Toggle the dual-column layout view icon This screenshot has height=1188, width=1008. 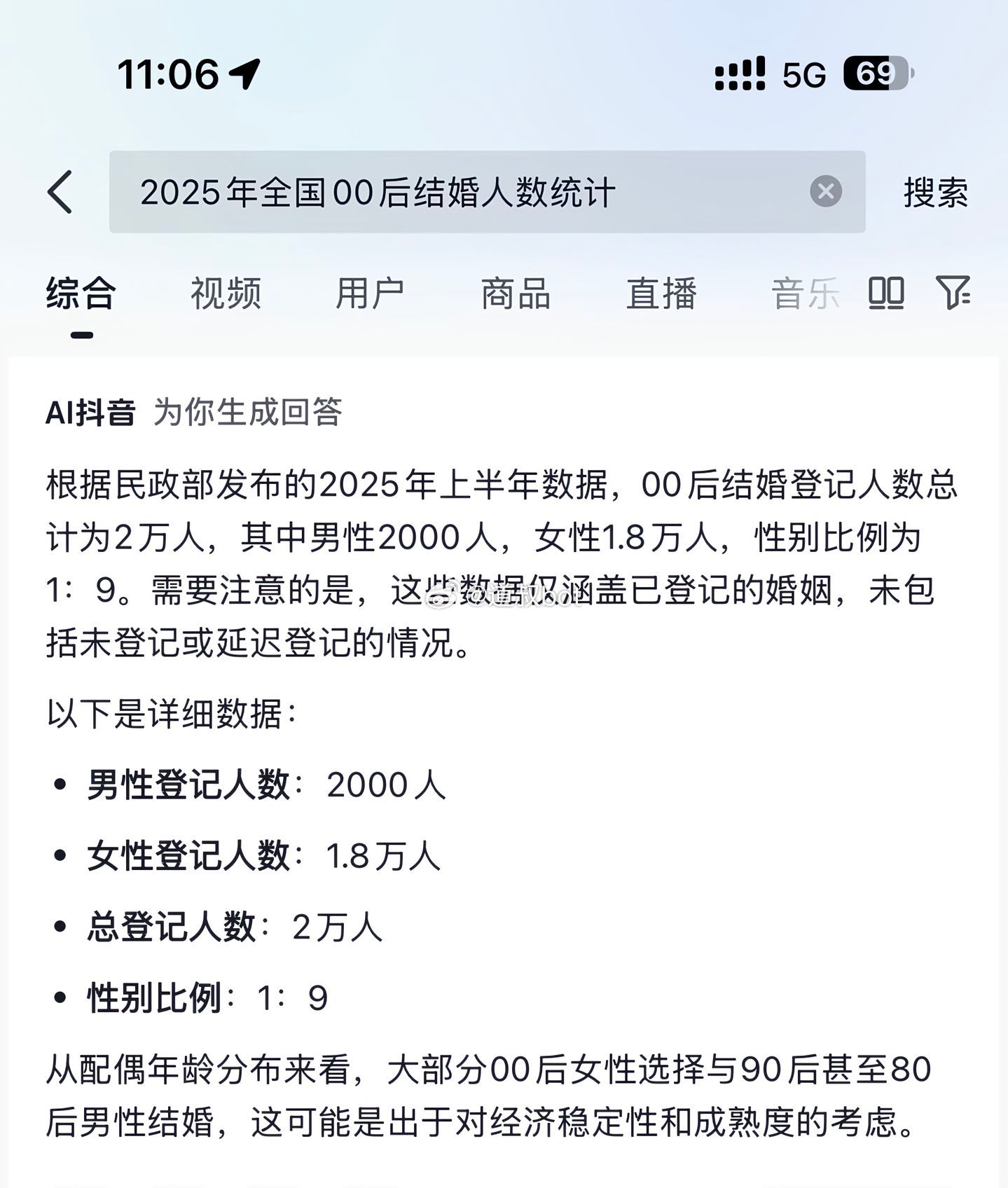pos(885,294)
